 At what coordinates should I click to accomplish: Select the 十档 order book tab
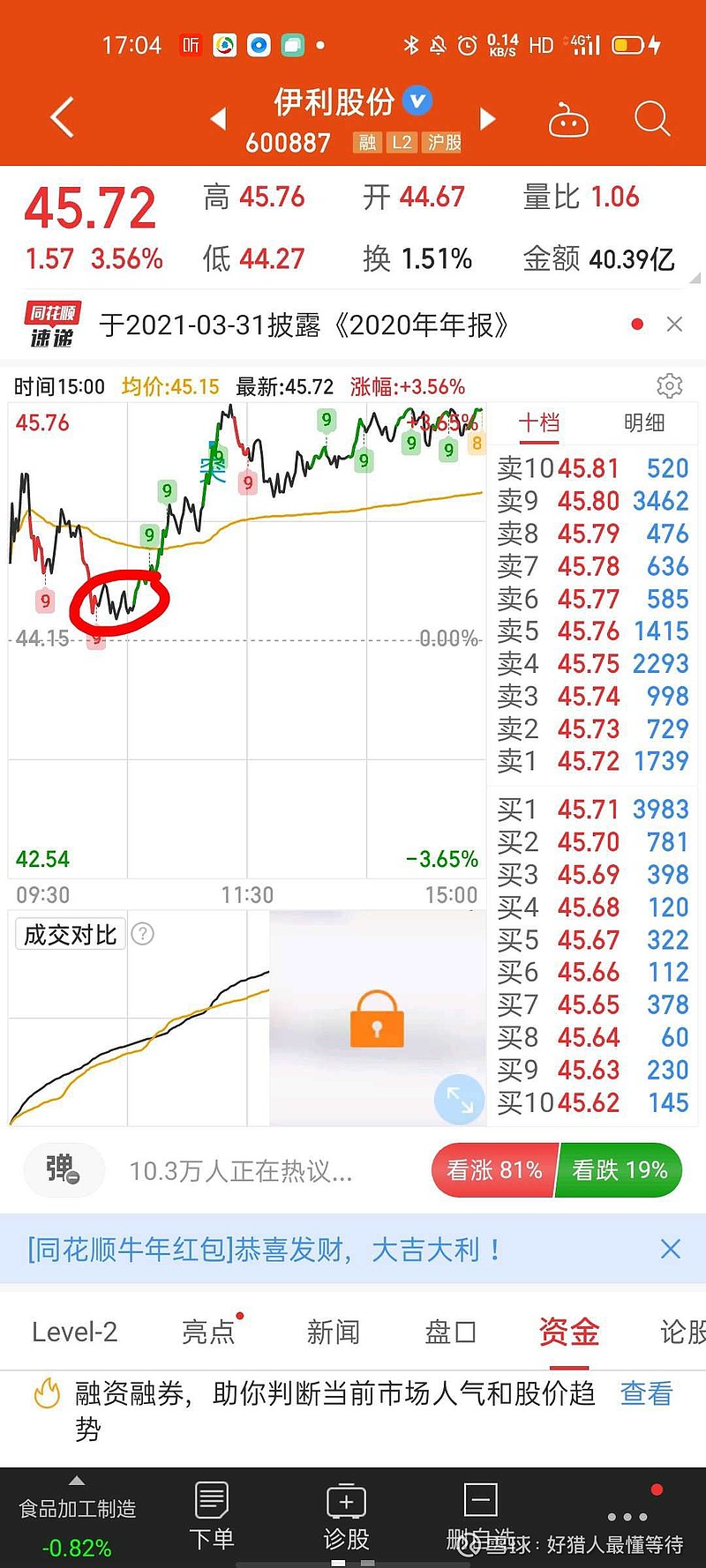(x=538, y=422)
